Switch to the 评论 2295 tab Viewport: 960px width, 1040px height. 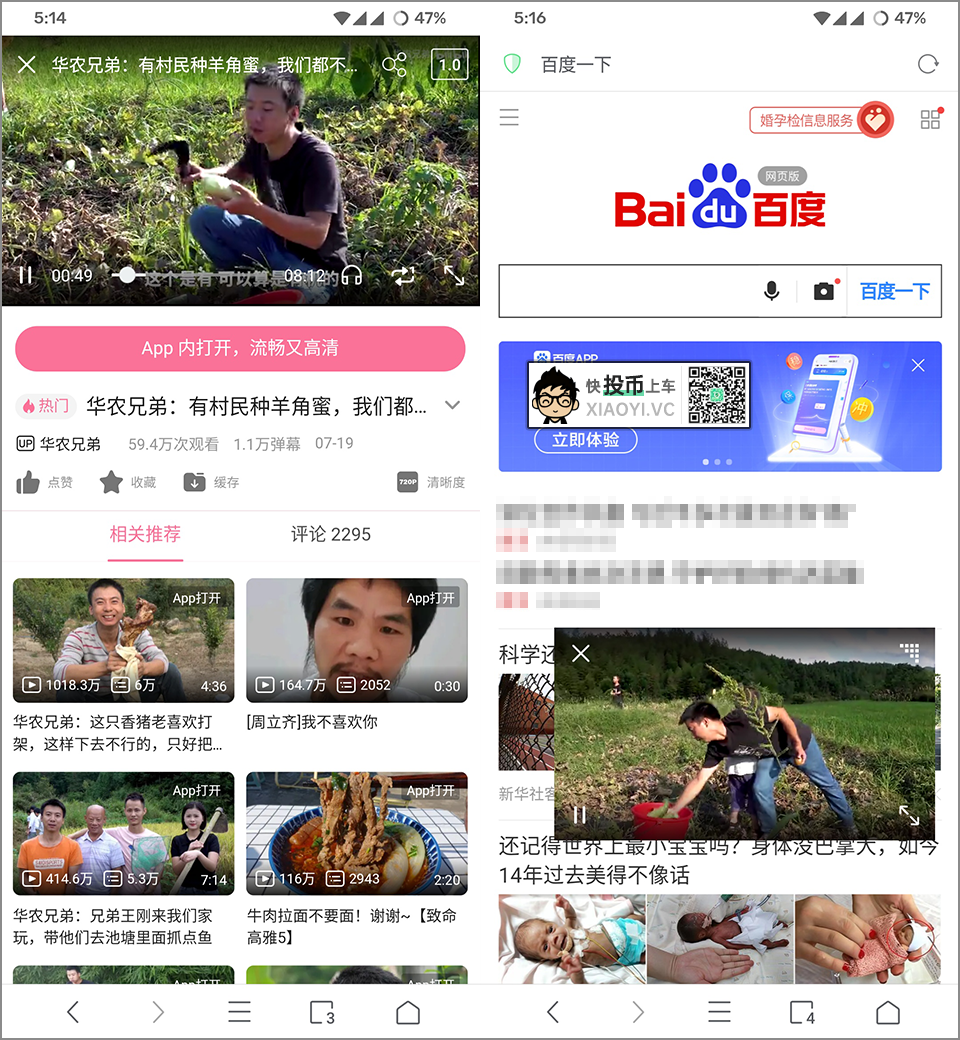click(331, 534)
